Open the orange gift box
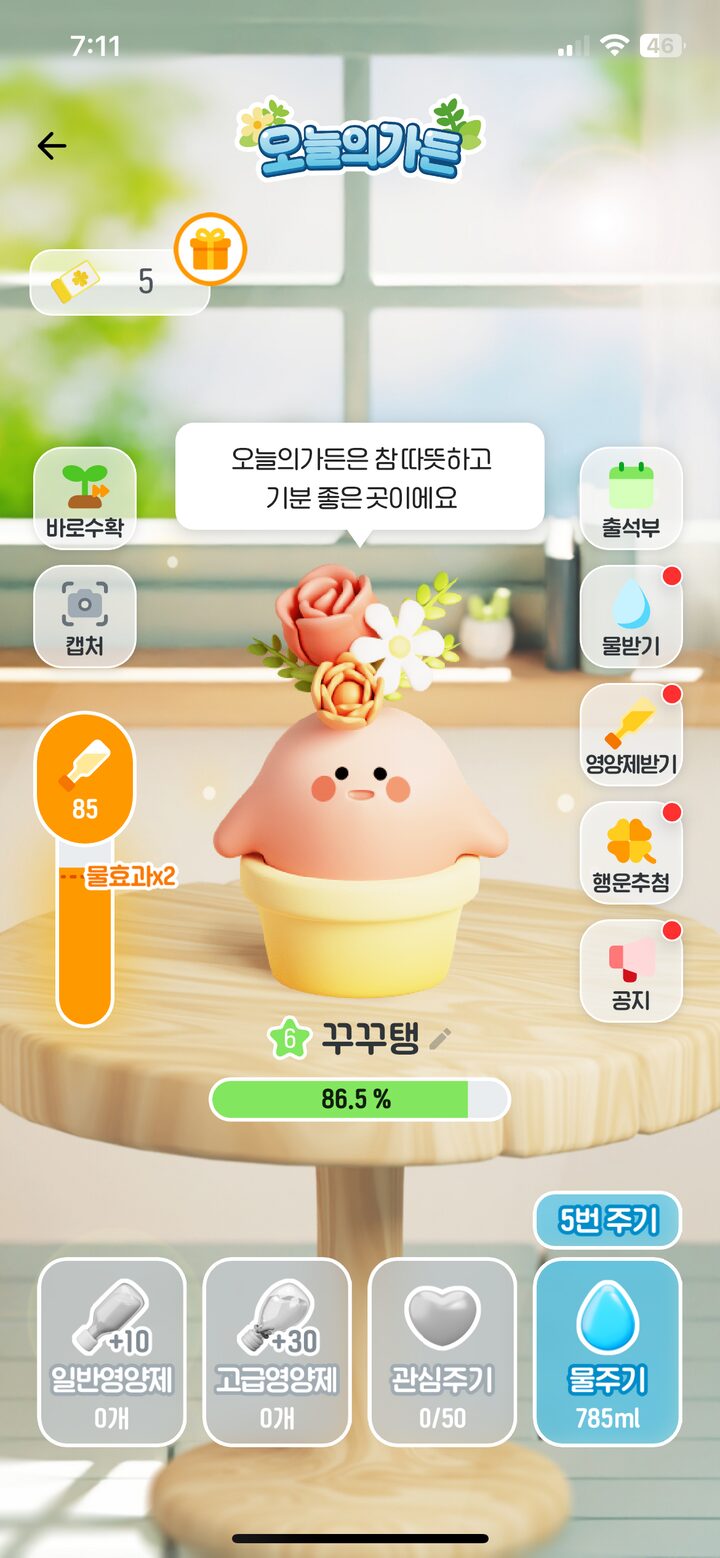Screen dimensions: 720x1558 [210, 248]
